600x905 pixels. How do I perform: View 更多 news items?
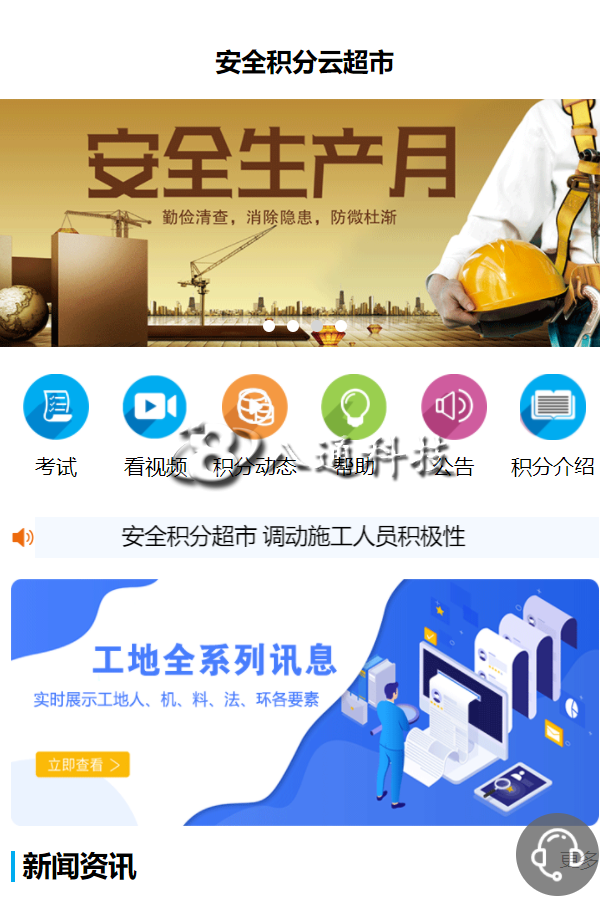pos(582,859)
